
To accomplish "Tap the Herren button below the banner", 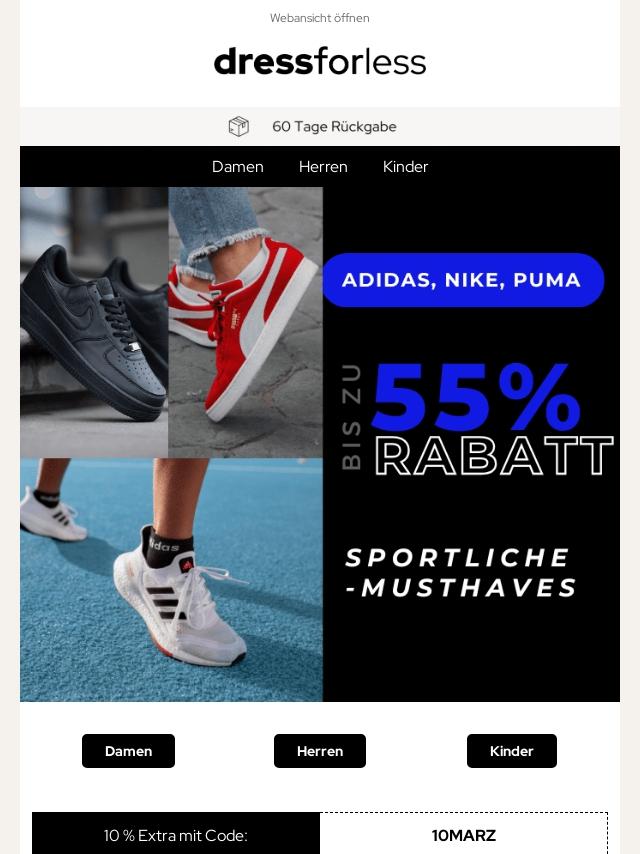I will coord(320,751).
